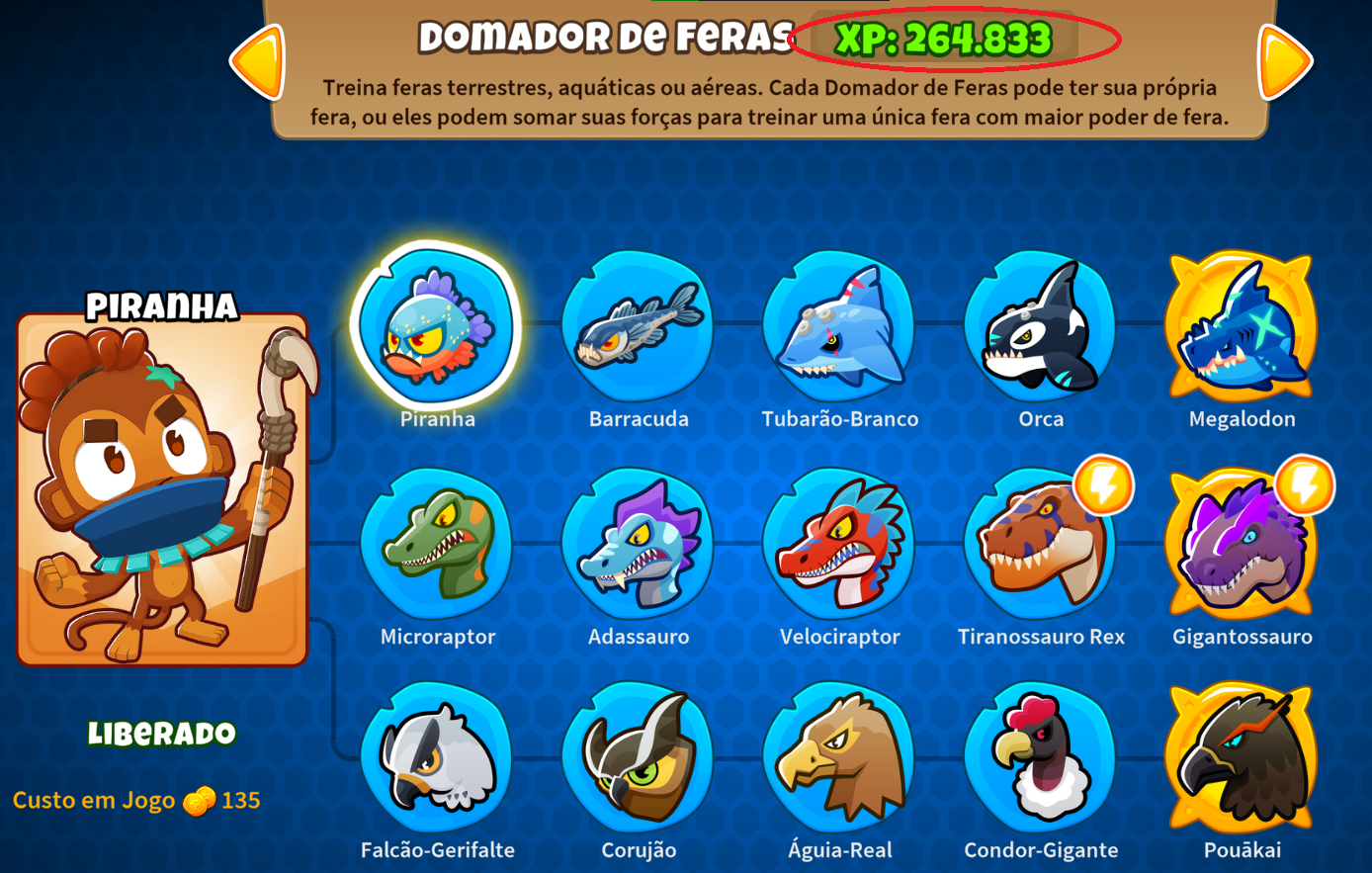Go to the next tower with the right arrow
Viewport: 1372px width, 873px height.
[1283, 61]
